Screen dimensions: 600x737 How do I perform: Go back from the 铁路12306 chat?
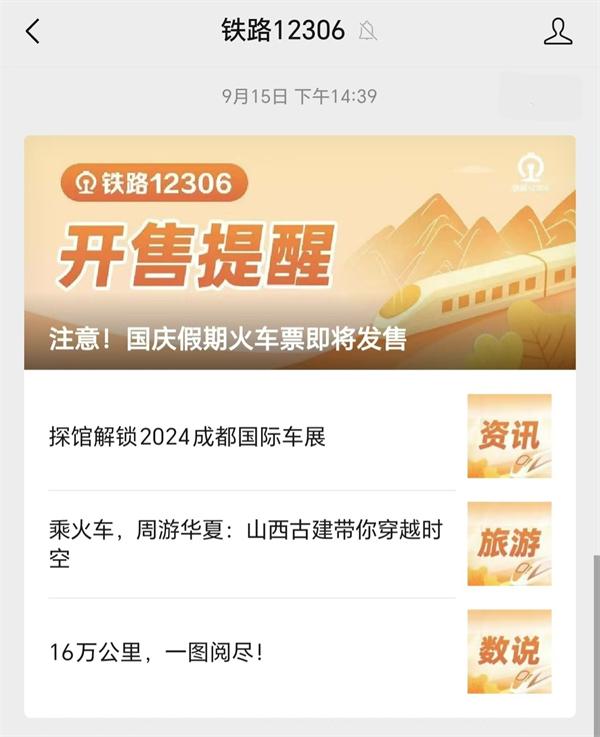coord(33,31)
